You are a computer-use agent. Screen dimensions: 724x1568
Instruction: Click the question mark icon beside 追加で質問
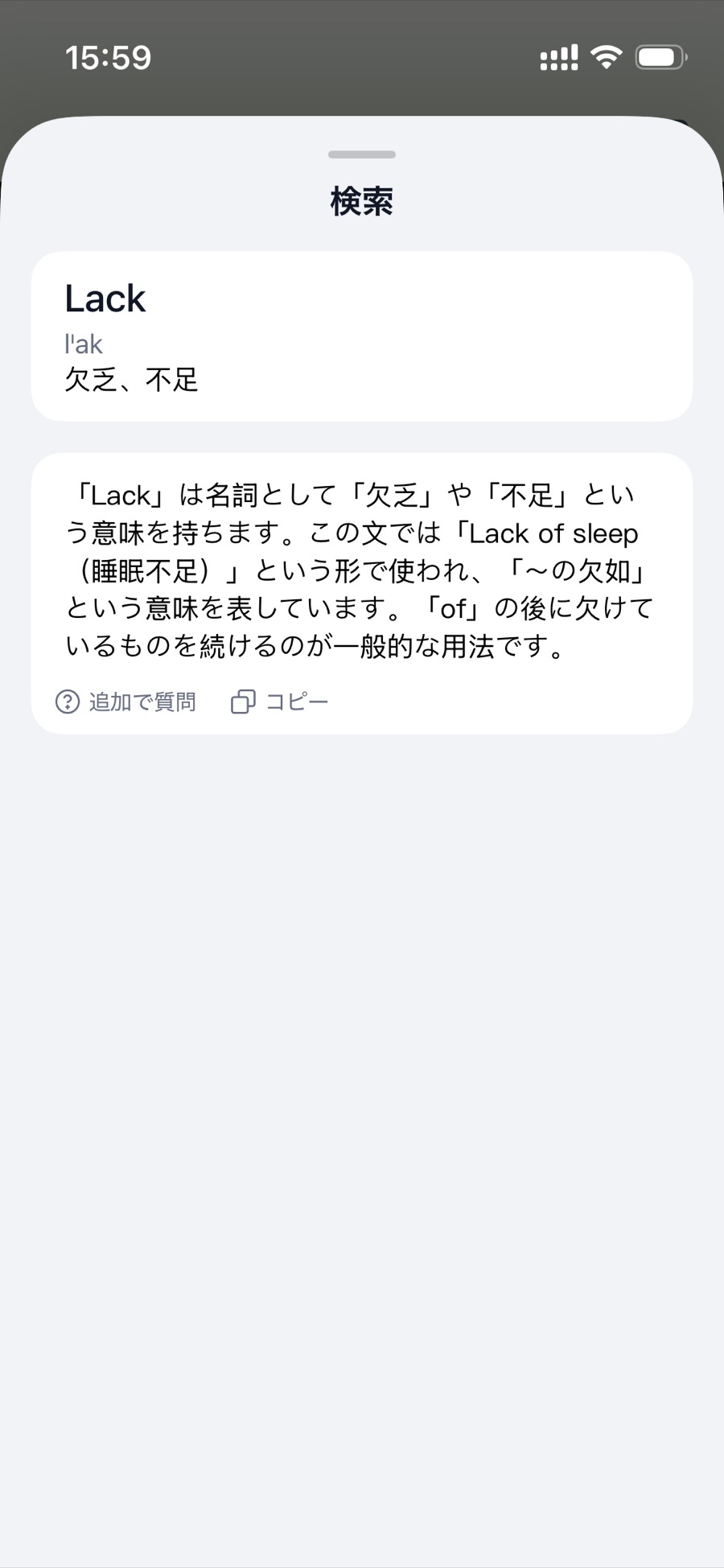[68, 701]
